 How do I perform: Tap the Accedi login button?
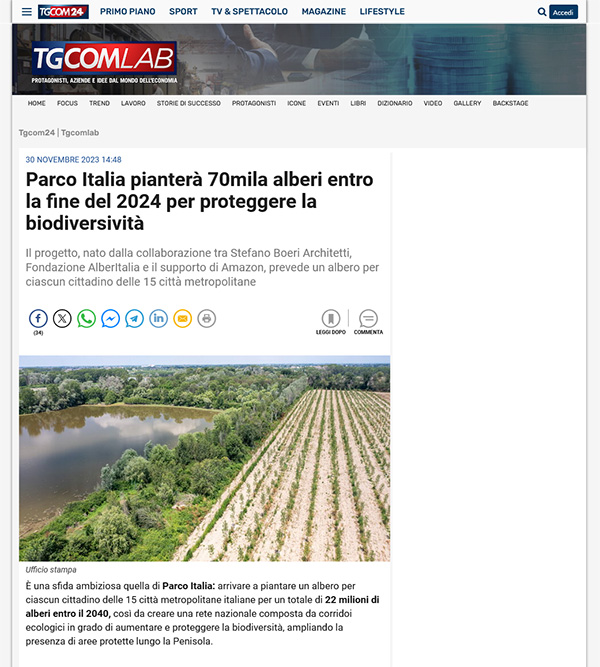click(x=564, y=12)
